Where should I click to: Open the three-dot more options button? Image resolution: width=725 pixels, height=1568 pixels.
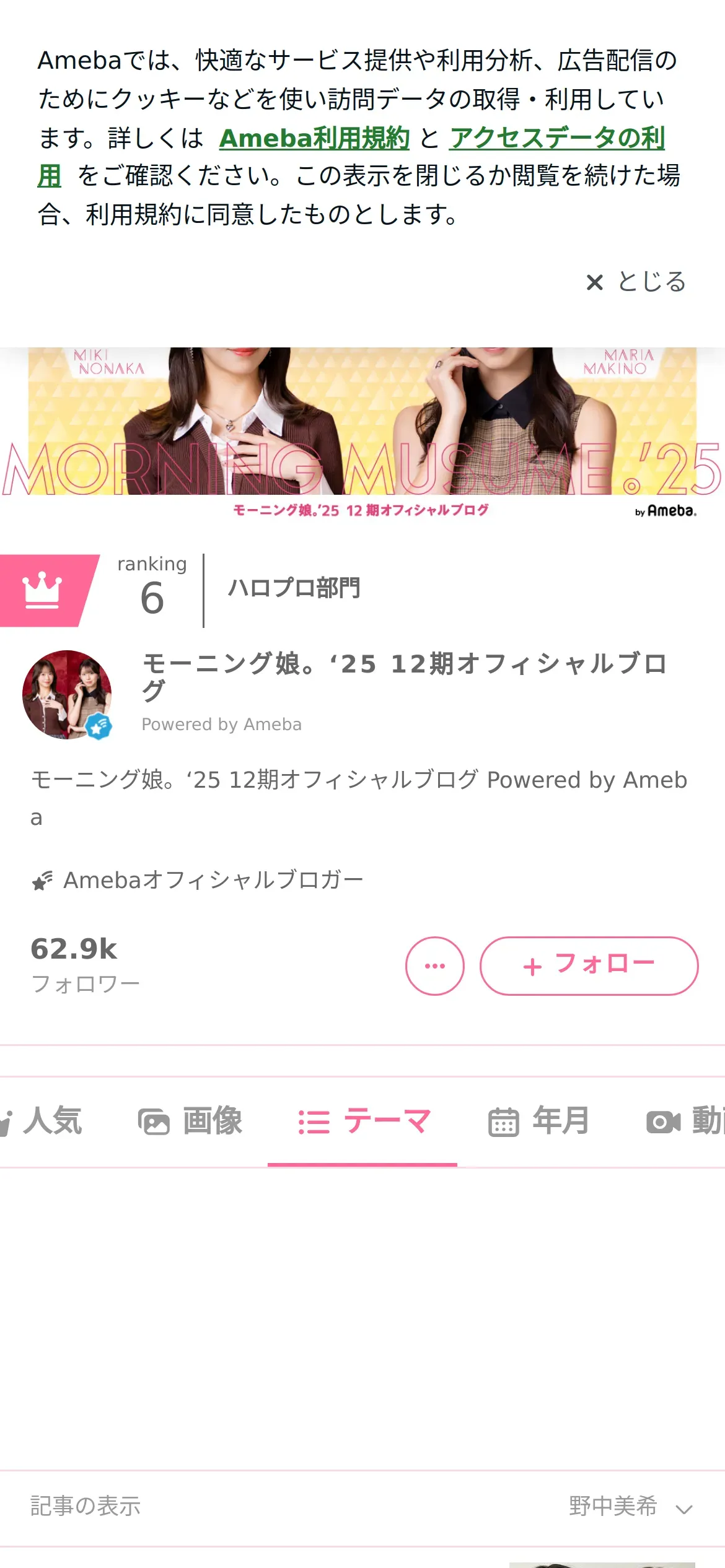pos(434,965)
